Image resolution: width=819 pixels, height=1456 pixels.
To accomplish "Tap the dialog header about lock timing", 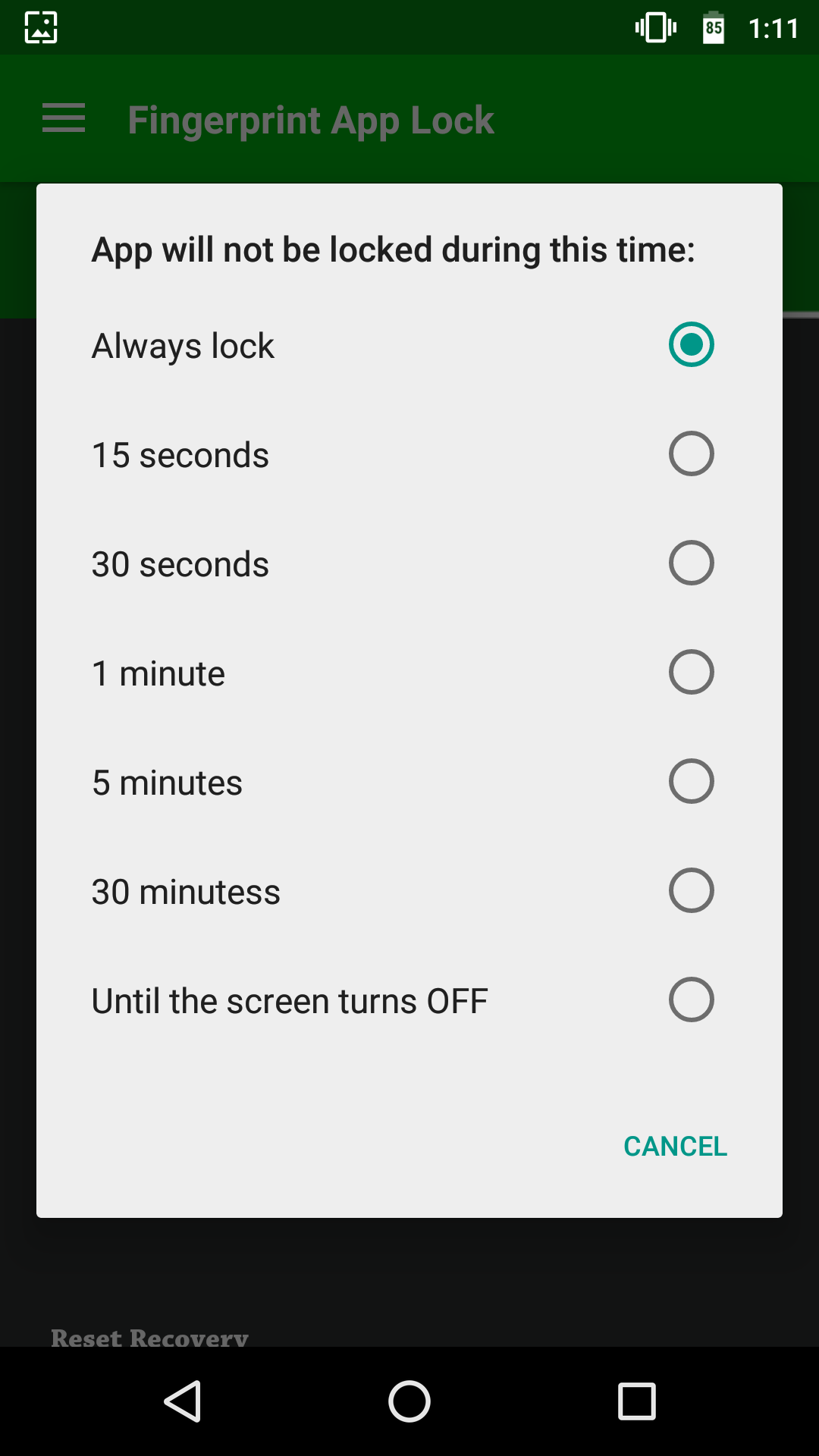I will [394, 249].
